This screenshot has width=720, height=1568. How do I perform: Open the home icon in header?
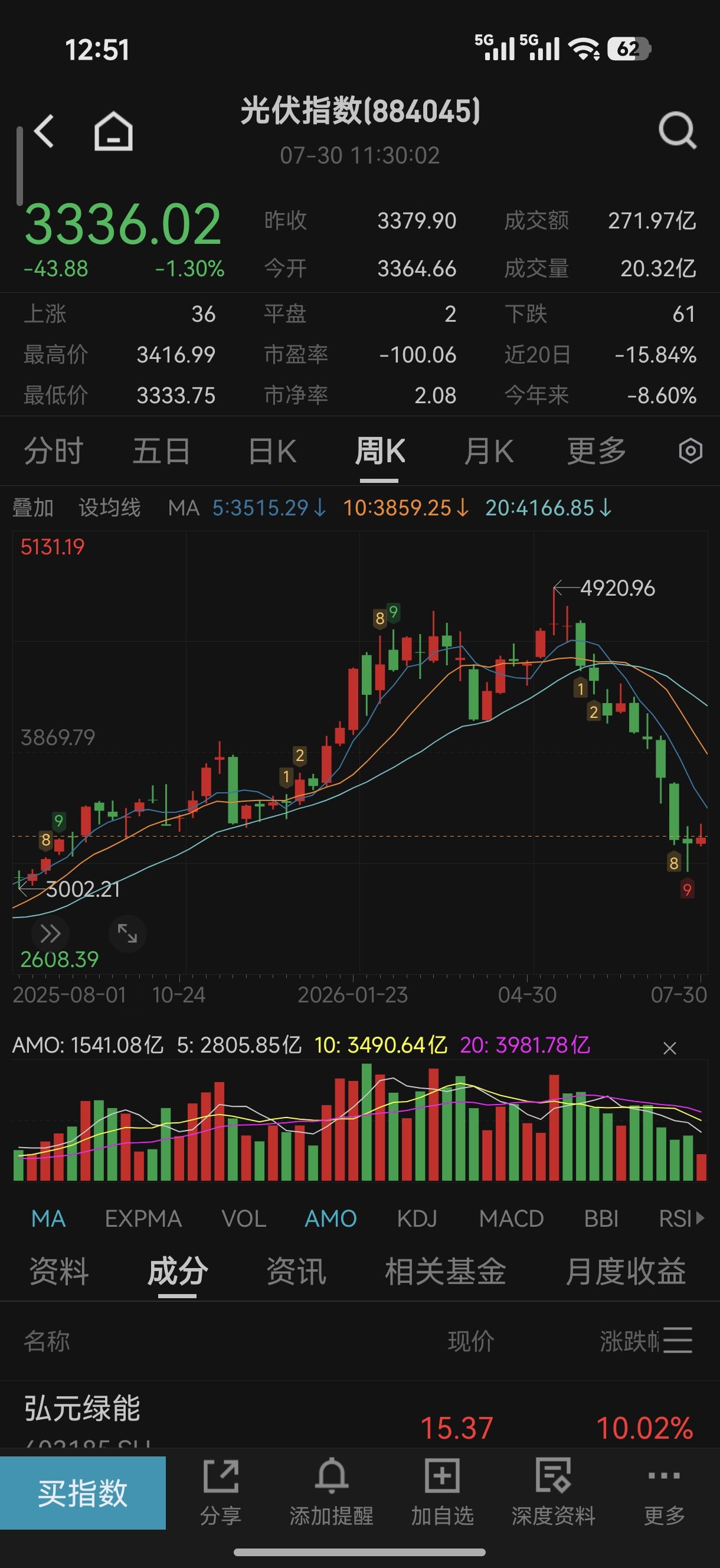114,131
